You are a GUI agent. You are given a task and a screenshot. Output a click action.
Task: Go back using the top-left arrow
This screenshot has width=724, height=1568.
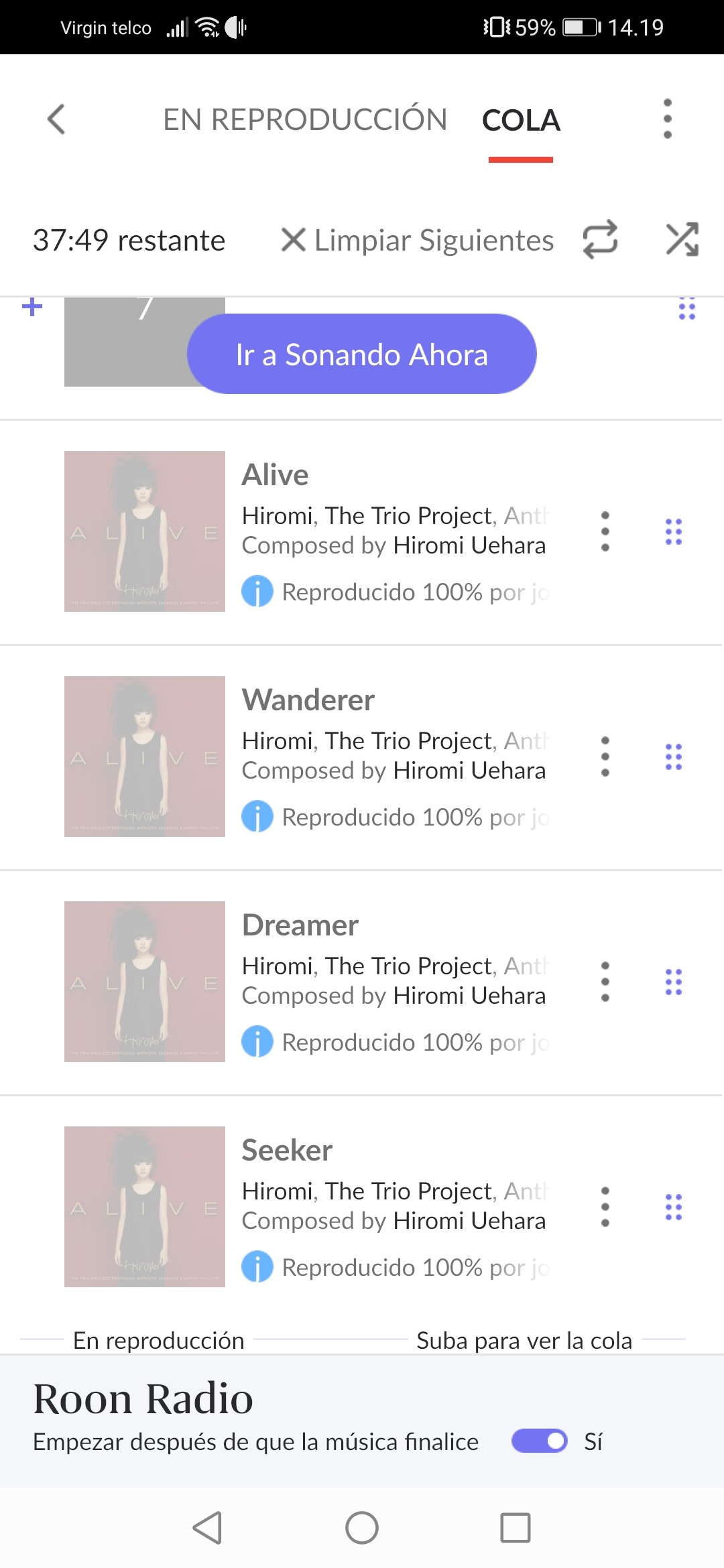(x=56, y=119)
